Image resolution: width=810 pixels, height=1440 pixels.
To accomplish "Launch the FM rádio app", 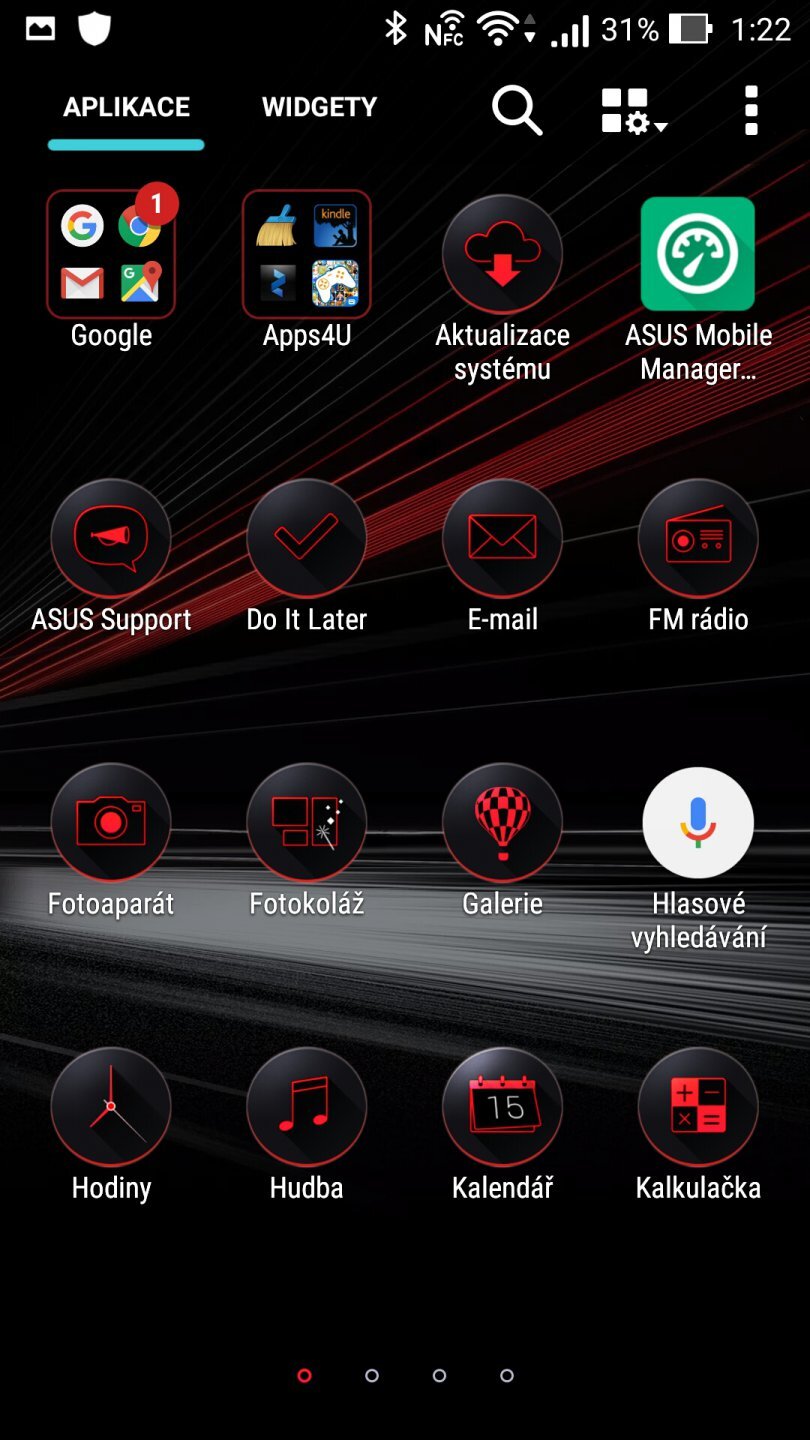I will tap(697, 537).
